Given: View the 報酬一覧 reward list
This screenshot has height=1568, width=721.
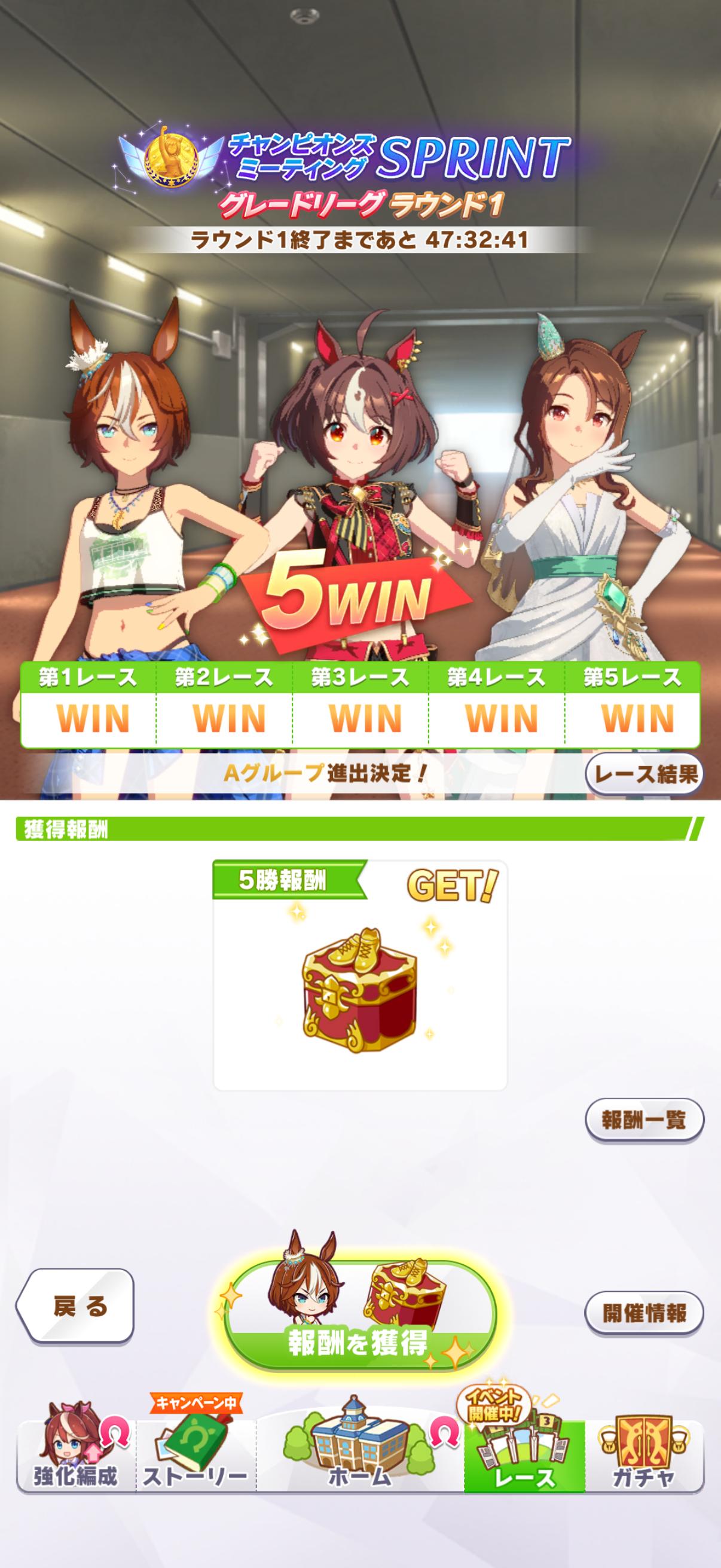Looking at the screenshot, I should (644, 1119).
